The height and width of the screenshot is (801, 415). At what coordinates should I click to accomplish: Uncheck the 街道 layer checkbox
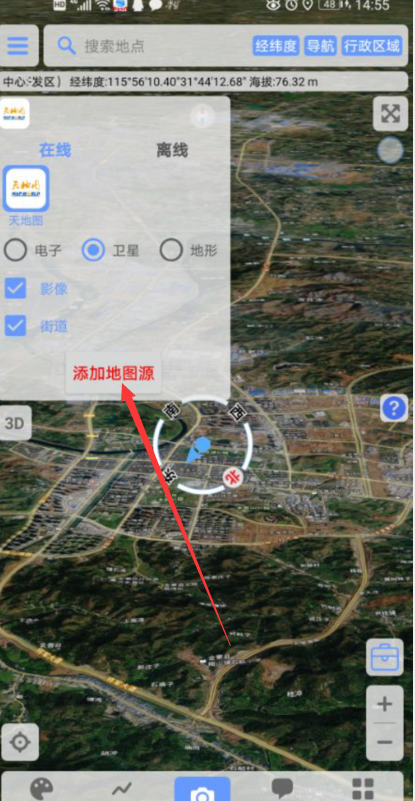pos(15,325)
